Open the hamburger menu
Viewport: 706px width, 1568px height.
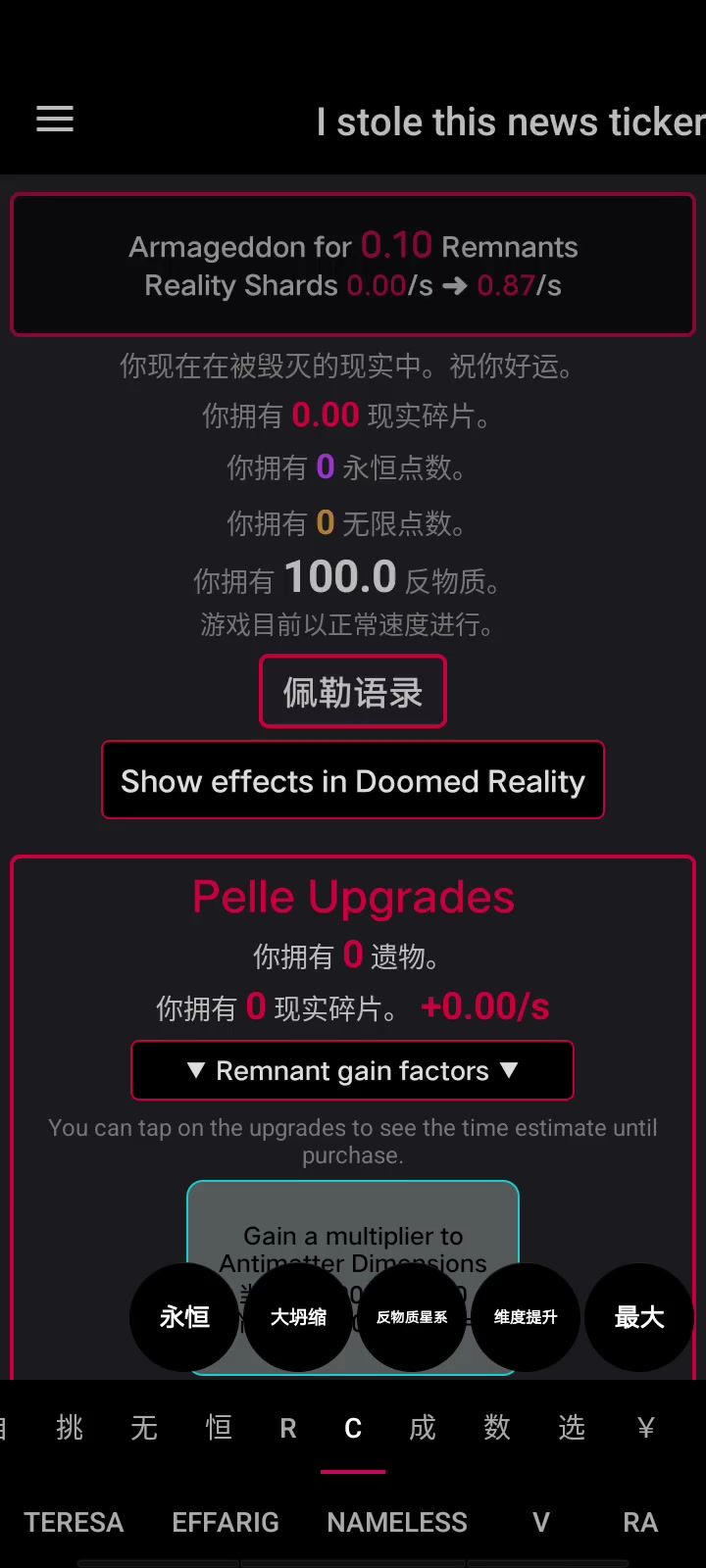pyautogui.click(x=55, y=120)
